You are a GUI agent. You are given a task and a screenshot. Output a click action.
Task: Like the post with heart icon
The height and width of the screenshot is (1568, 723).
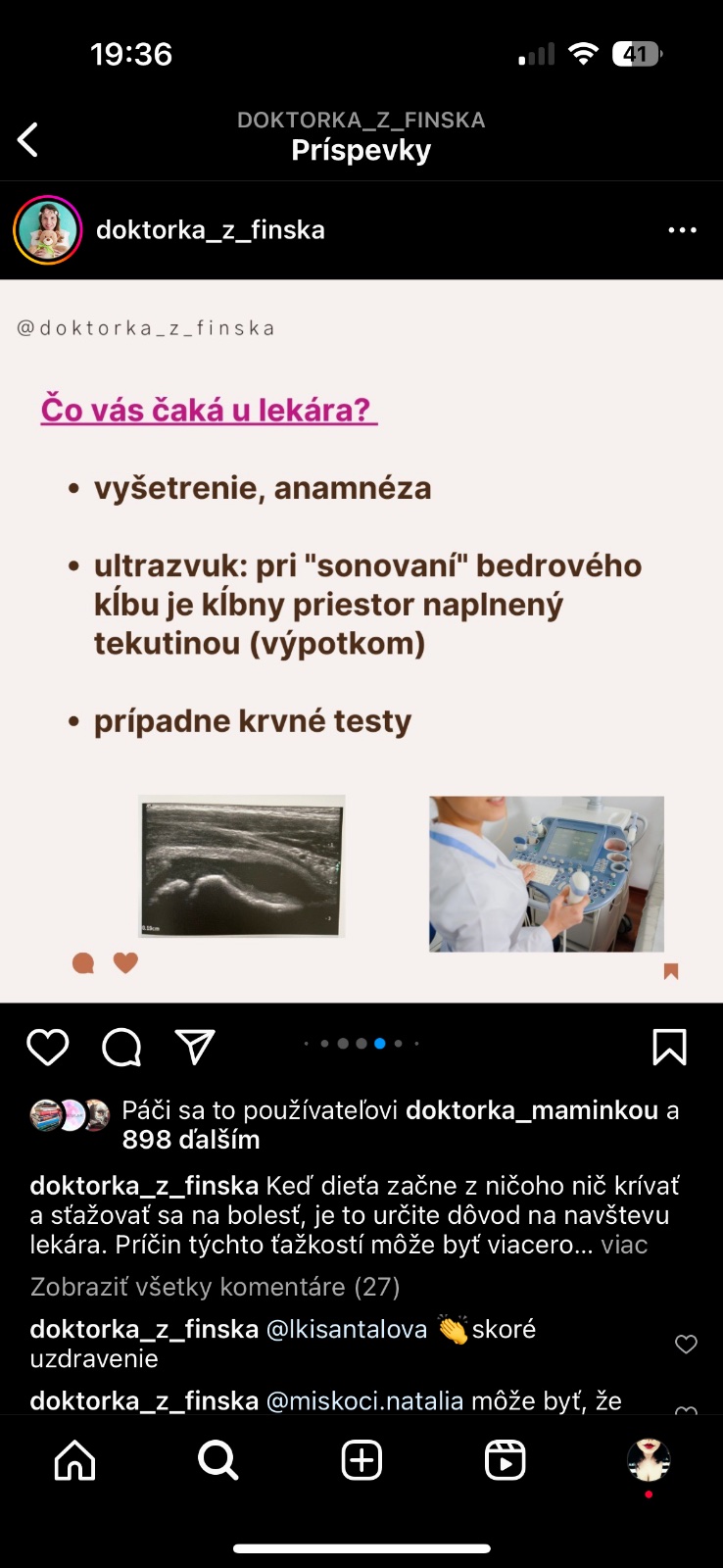47,1048
